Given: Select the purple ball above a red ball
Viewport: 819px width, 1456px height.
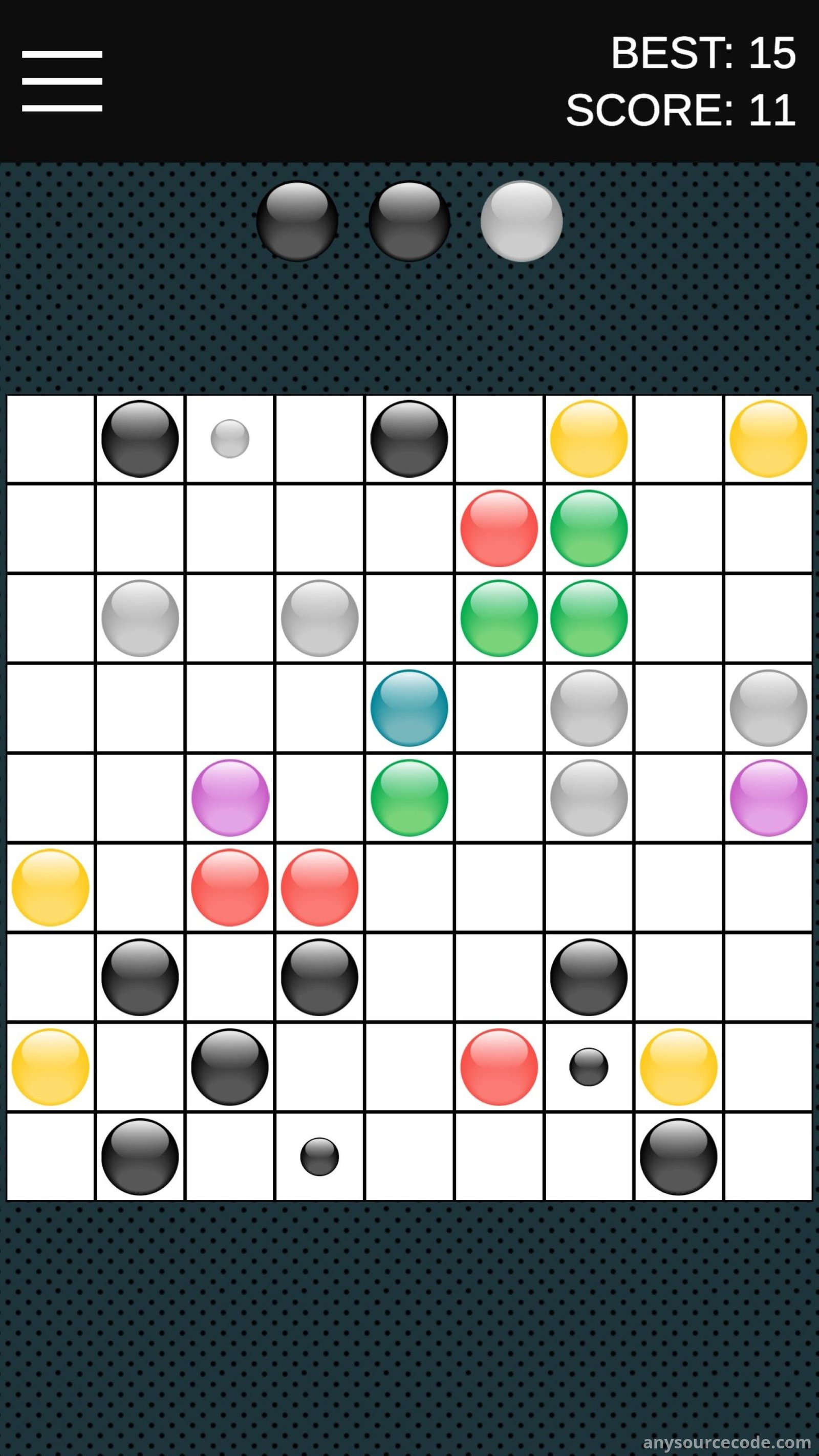Looking at the screenshot, I should tap(230, 798).
